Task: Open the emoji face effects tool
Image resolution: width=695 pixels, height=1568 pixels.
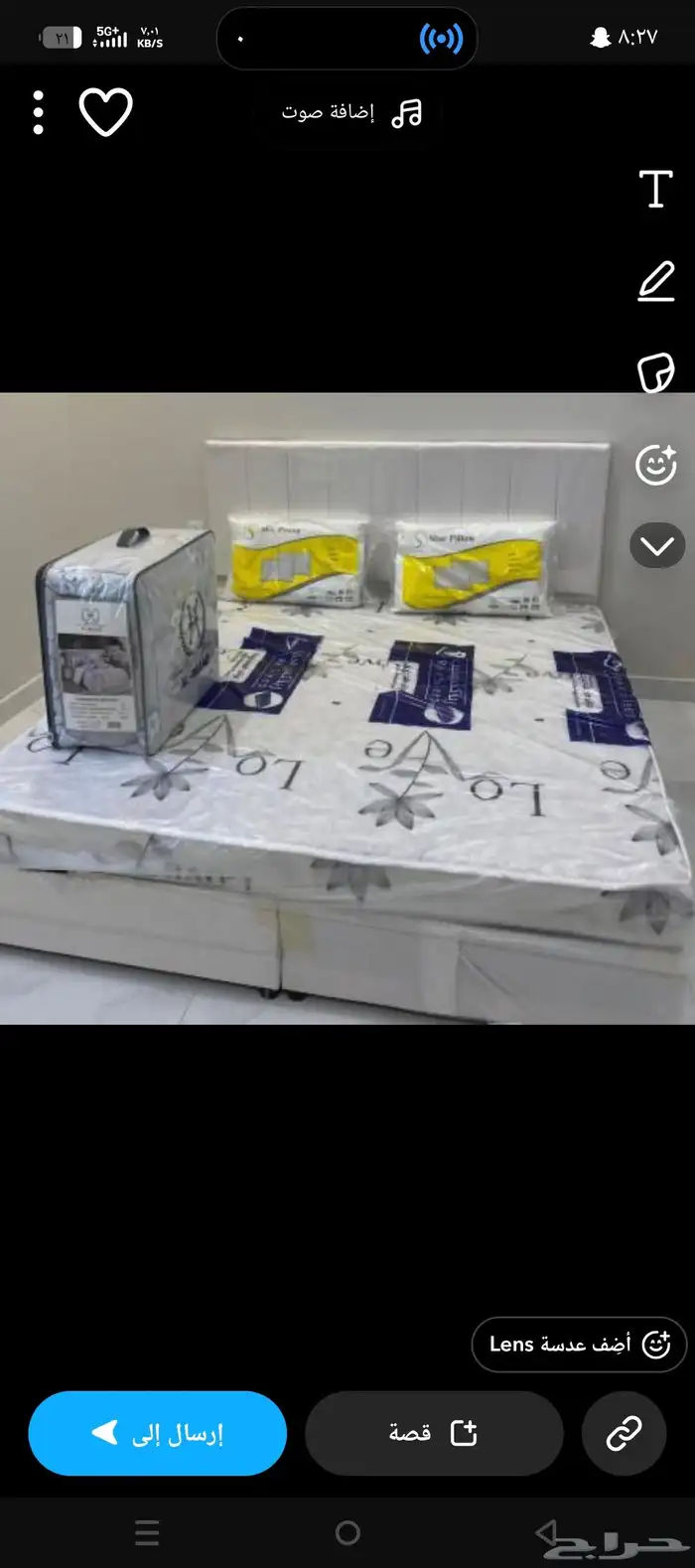Action: point(655,463)
